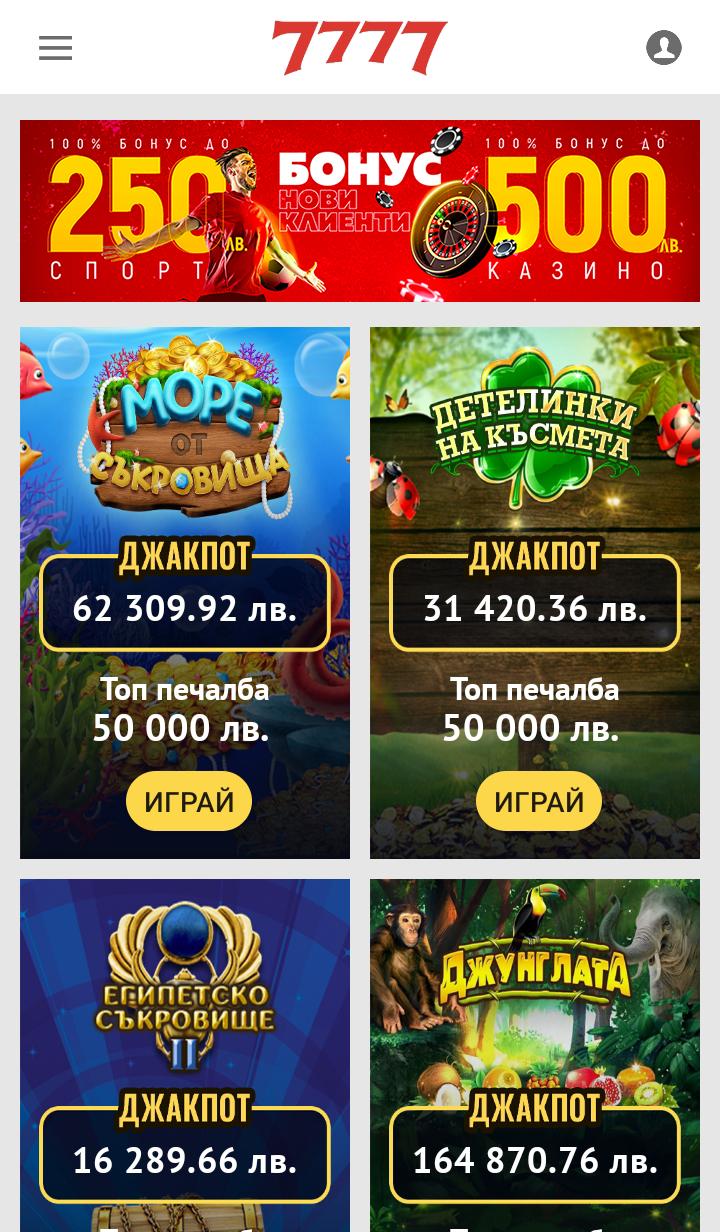Open the hamburger navigation menu
Viewport: 720px width, 1232px height.
tap(55, 48)
